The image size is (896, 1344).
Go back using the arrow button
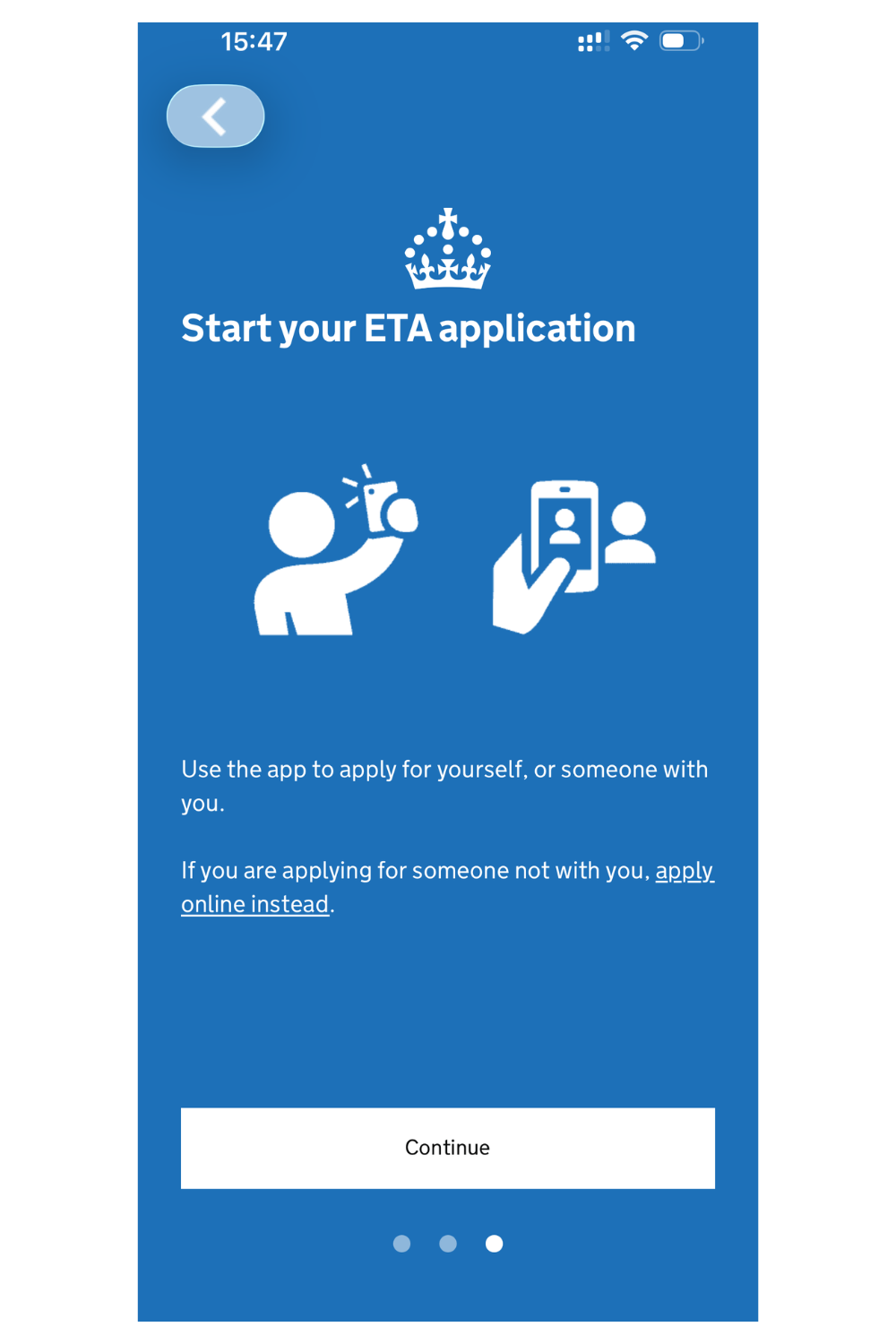[x=215, y=116]
